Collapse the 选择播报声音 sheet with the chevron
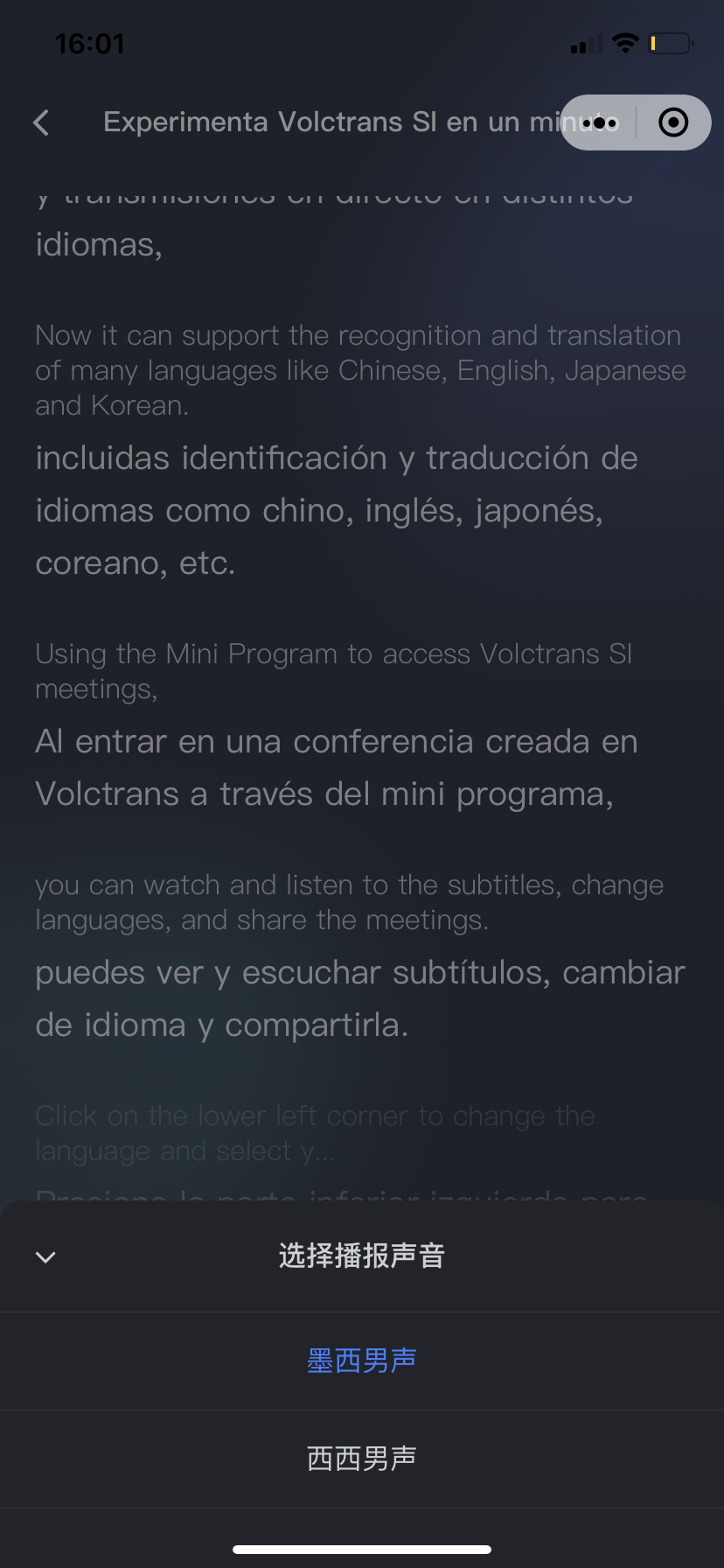This screenshot has height=1568, width=724. pos(45,1257)
